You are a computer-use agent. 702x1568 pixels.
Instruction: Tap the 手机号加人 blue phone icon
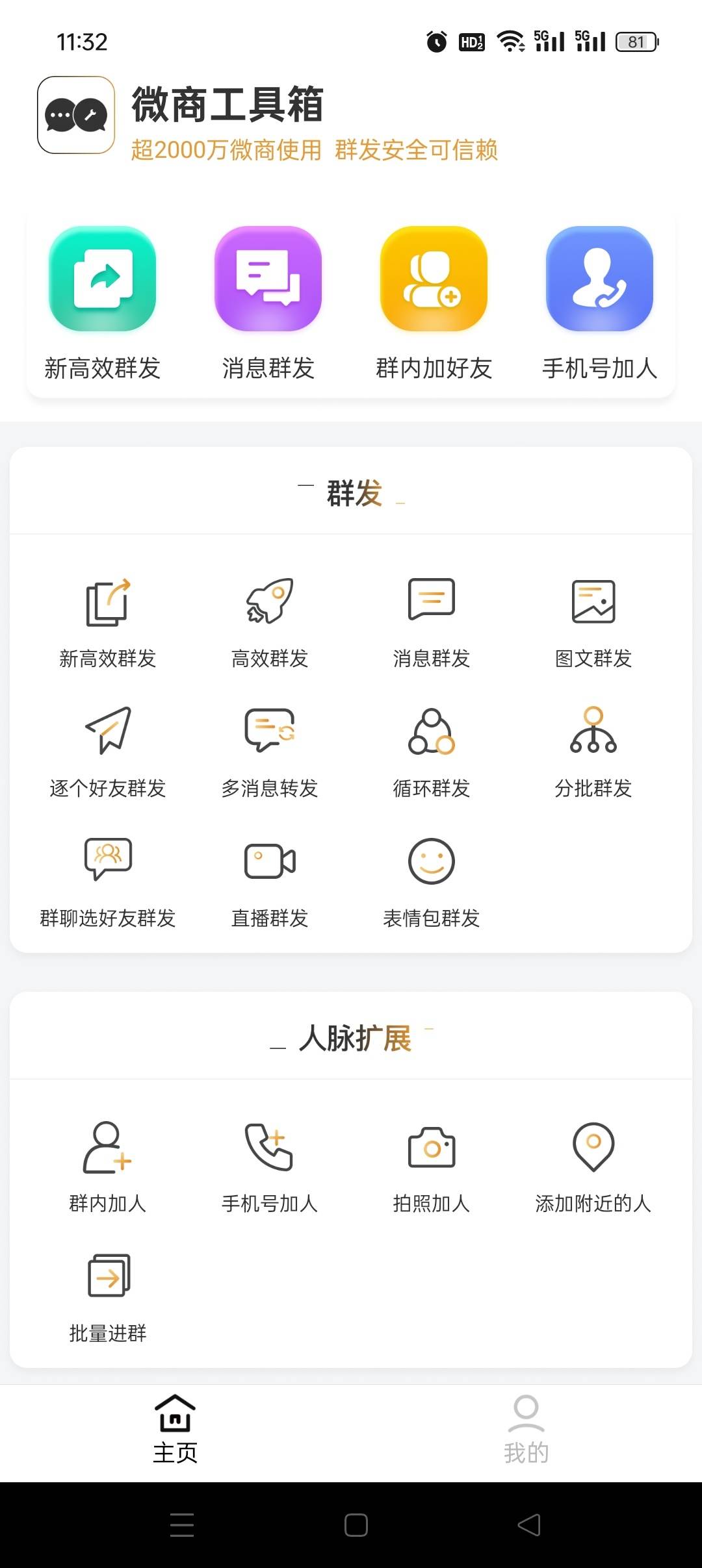[598, 279]
